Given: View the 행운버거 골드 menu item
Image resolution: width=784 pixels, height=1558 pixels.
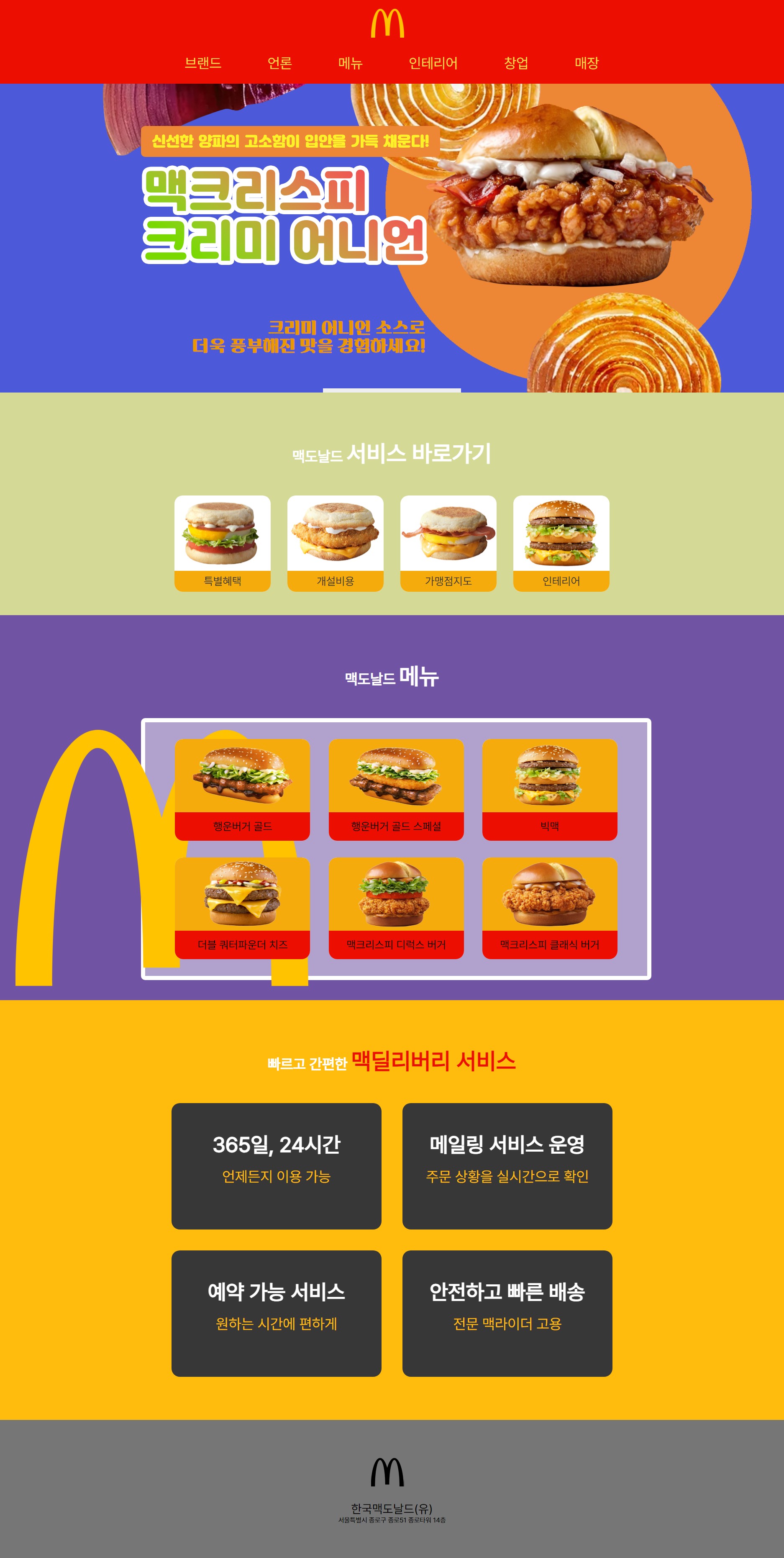Looking at the screenshot, I should click(242, 789).
